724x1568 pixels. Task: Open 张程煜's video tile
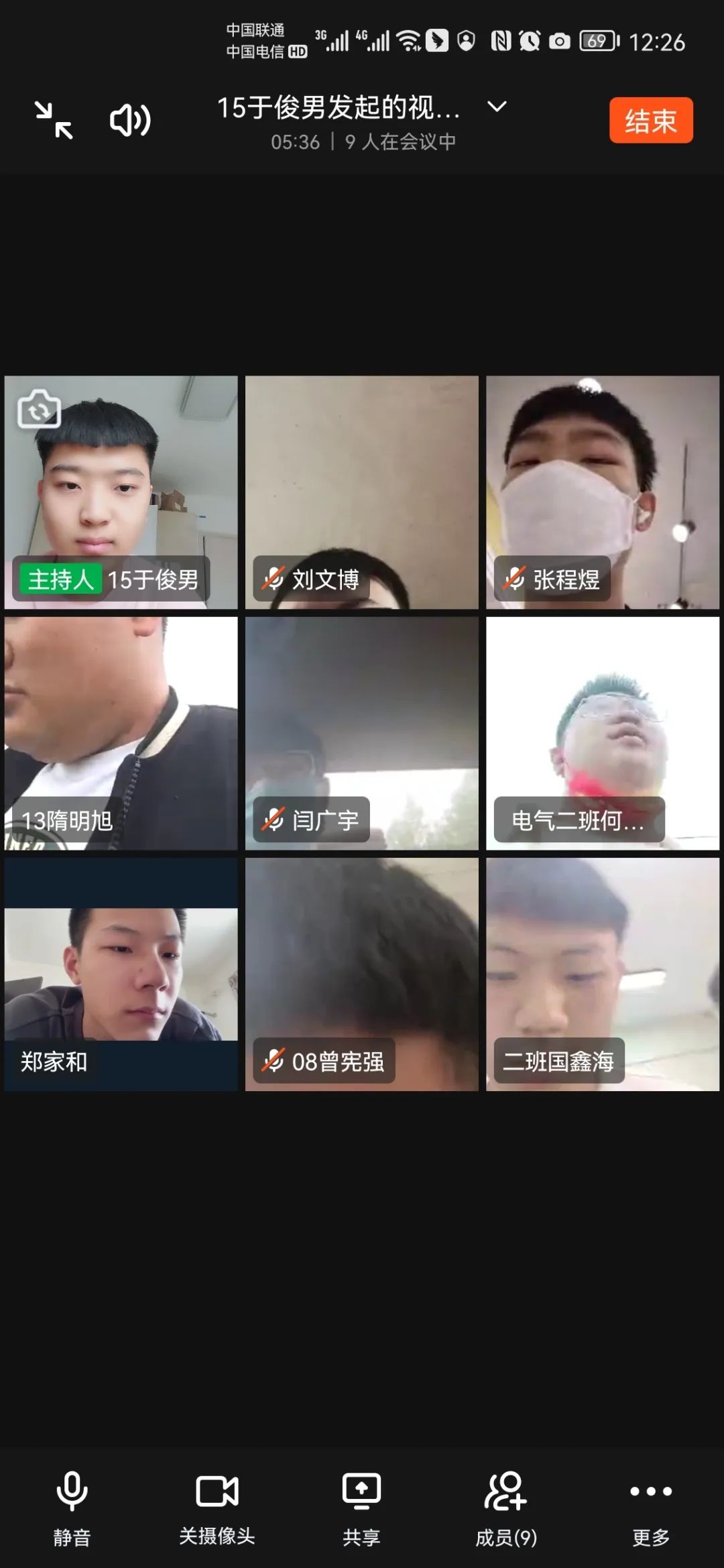[x=603, y=492]
